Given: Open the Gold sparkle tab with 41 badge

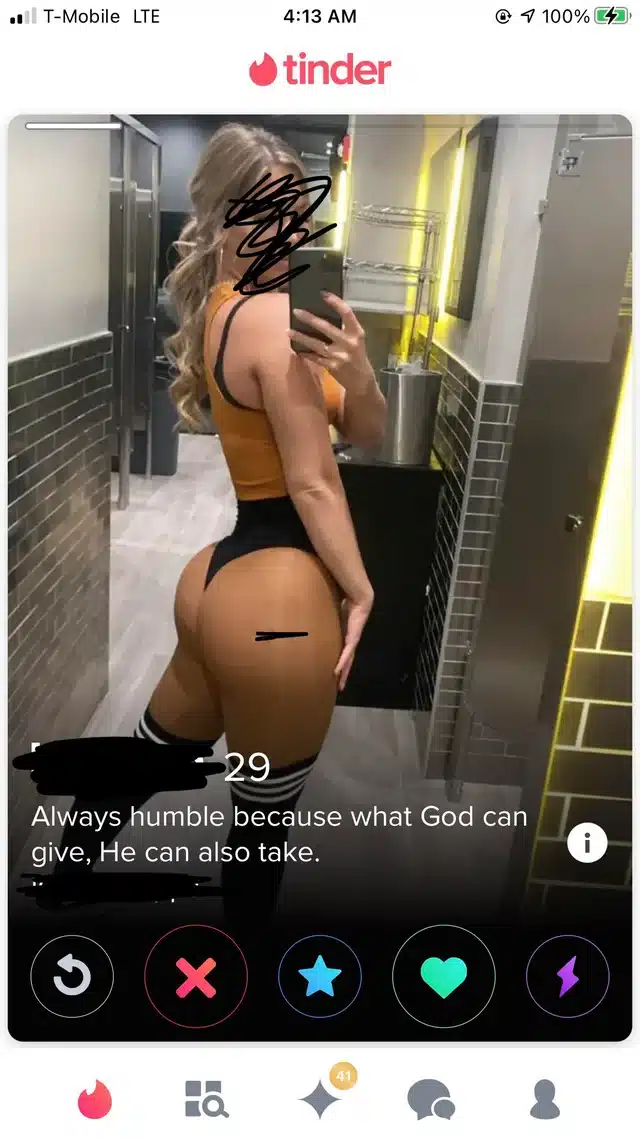Looking at the screenshot, I should 322,1098.
